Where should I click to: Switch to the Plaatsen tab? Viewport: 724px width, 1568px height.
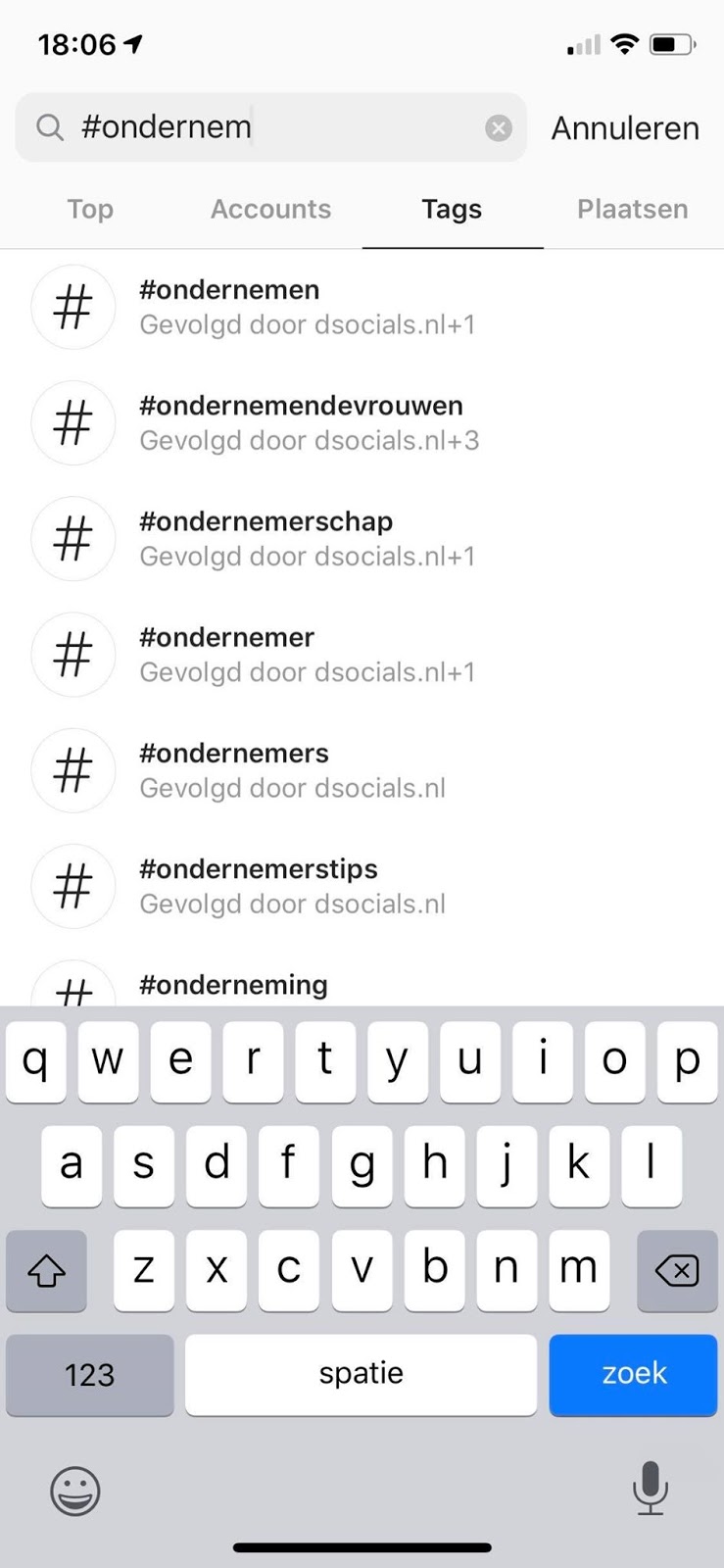[x=633, y=209]
